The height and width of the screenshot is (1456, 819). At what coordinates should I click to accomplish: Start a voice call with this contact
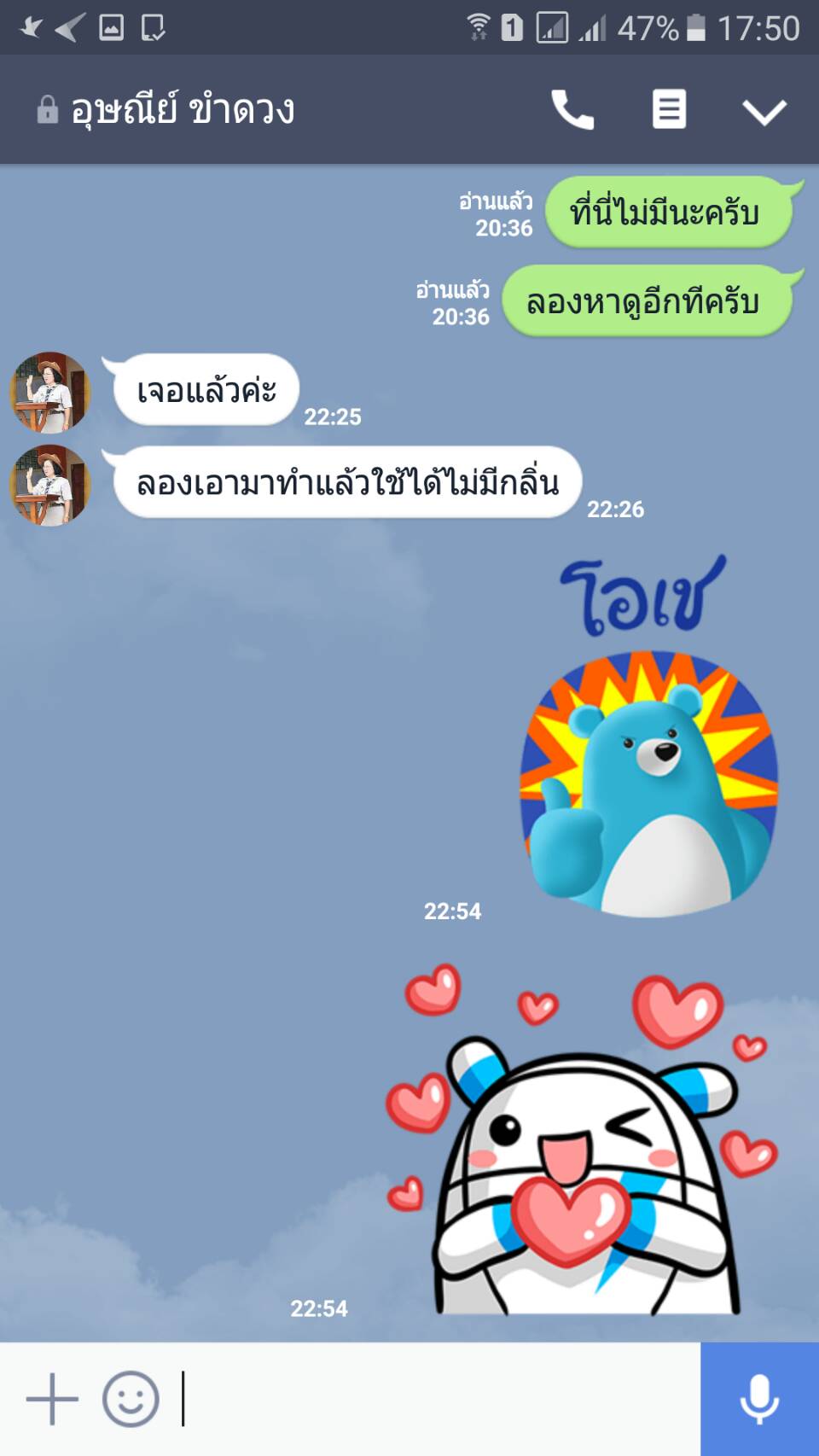(572, 109)
